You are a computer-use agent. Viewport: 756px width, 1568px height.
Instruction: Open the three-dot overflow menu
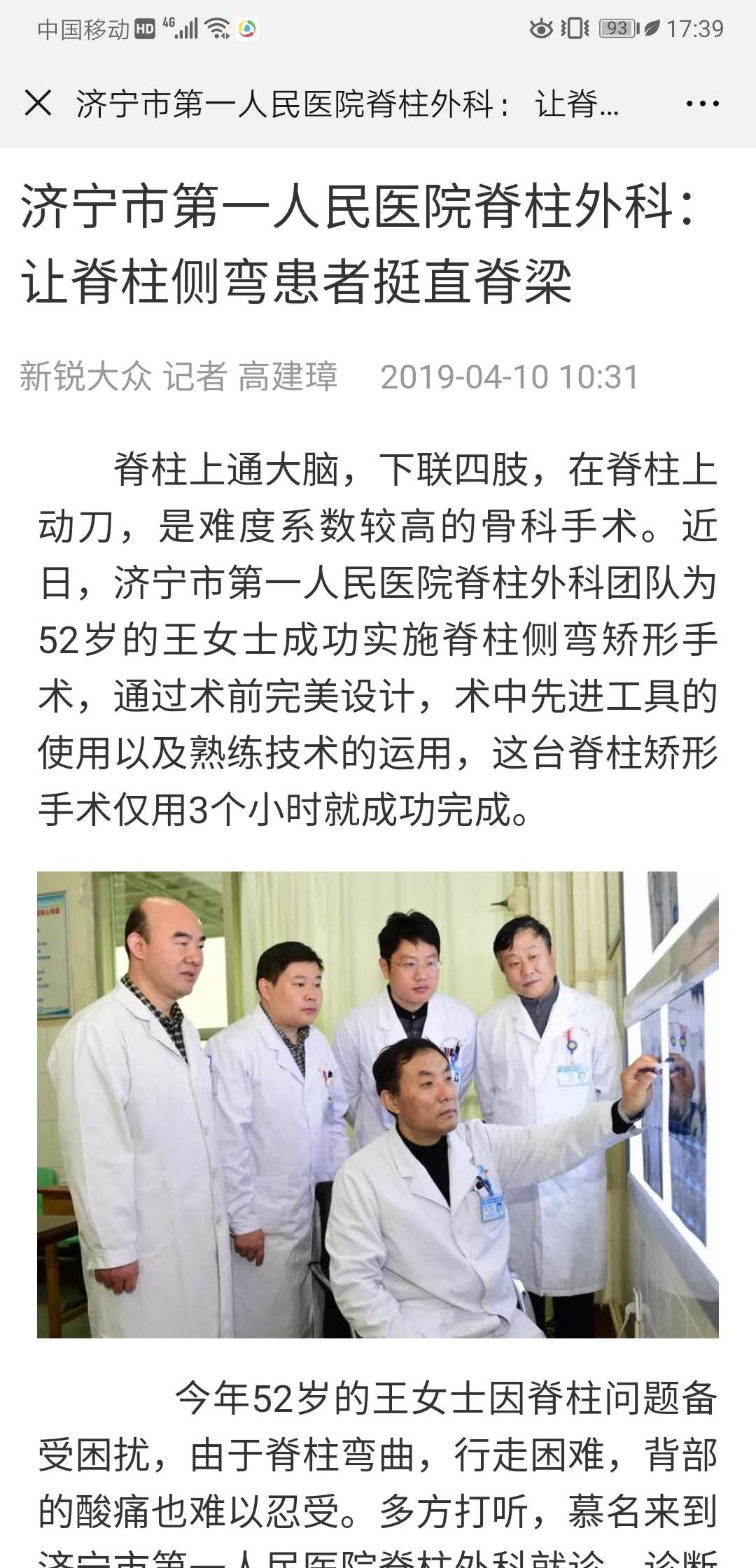[x=701, y=104]
